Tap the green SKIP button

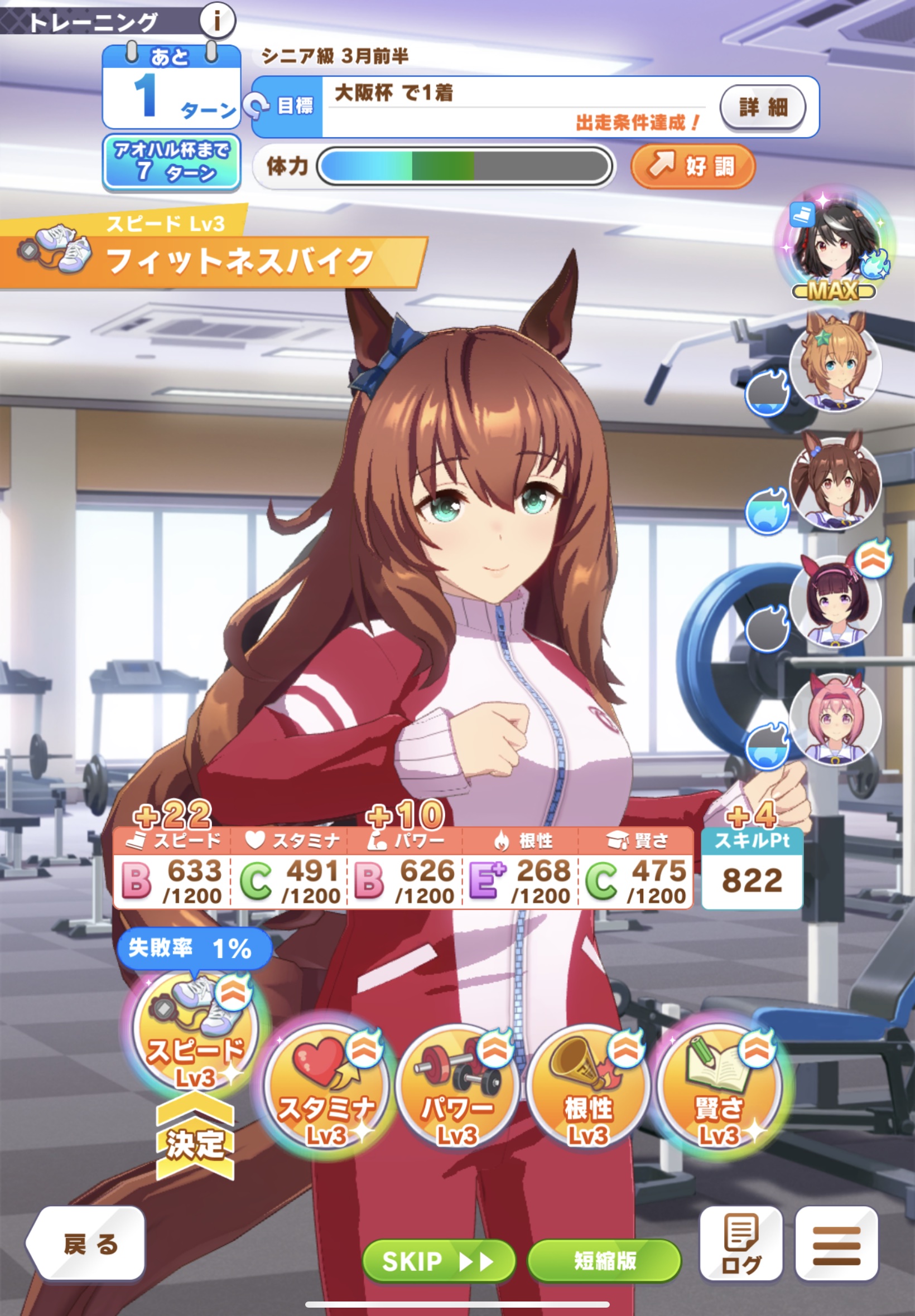point(439,1260)
